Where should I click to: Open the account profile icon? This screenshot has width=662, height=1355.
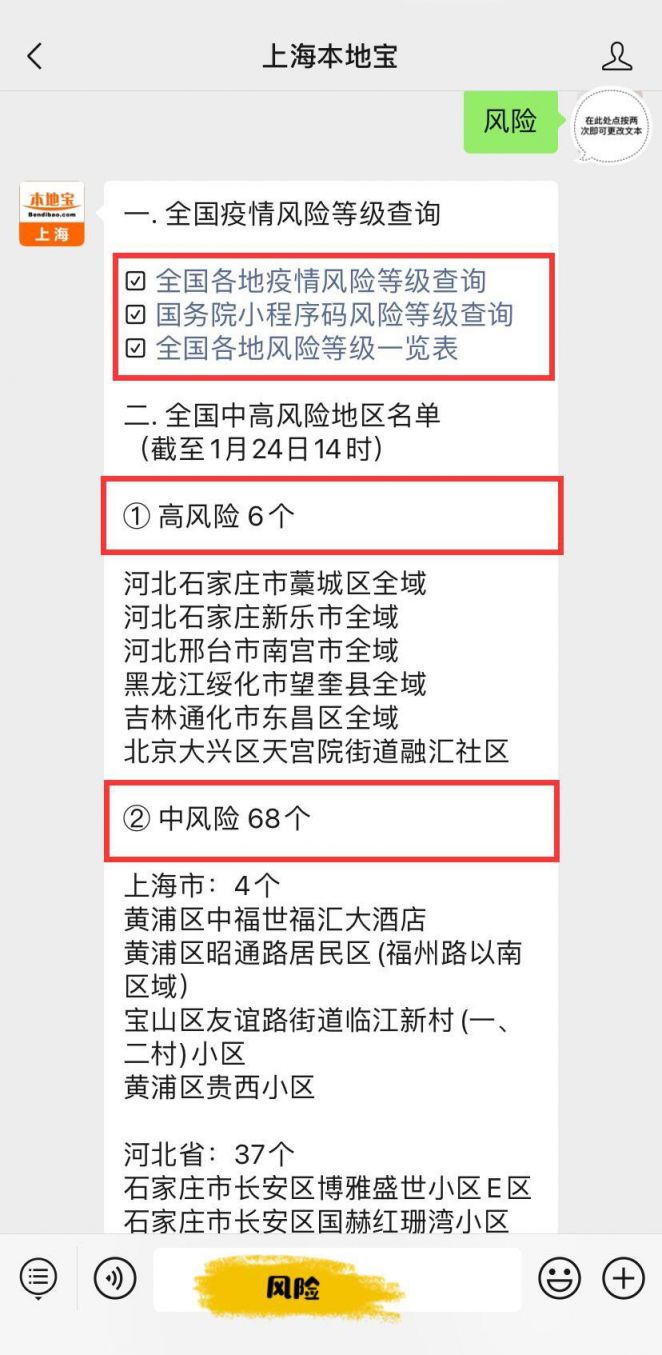[x=617, y=56]
